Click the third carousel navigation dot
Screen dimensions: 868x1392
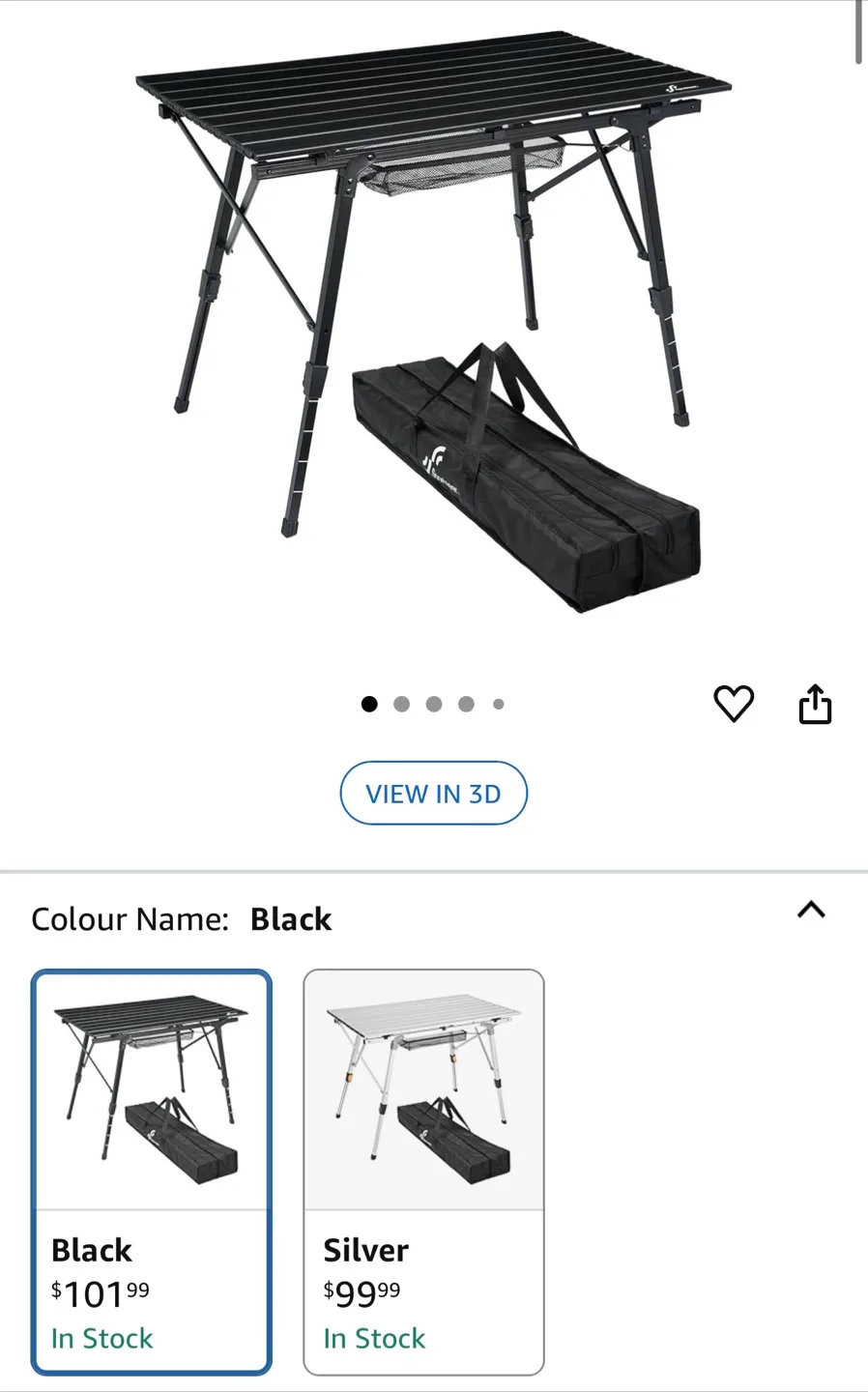pos(433,704)
